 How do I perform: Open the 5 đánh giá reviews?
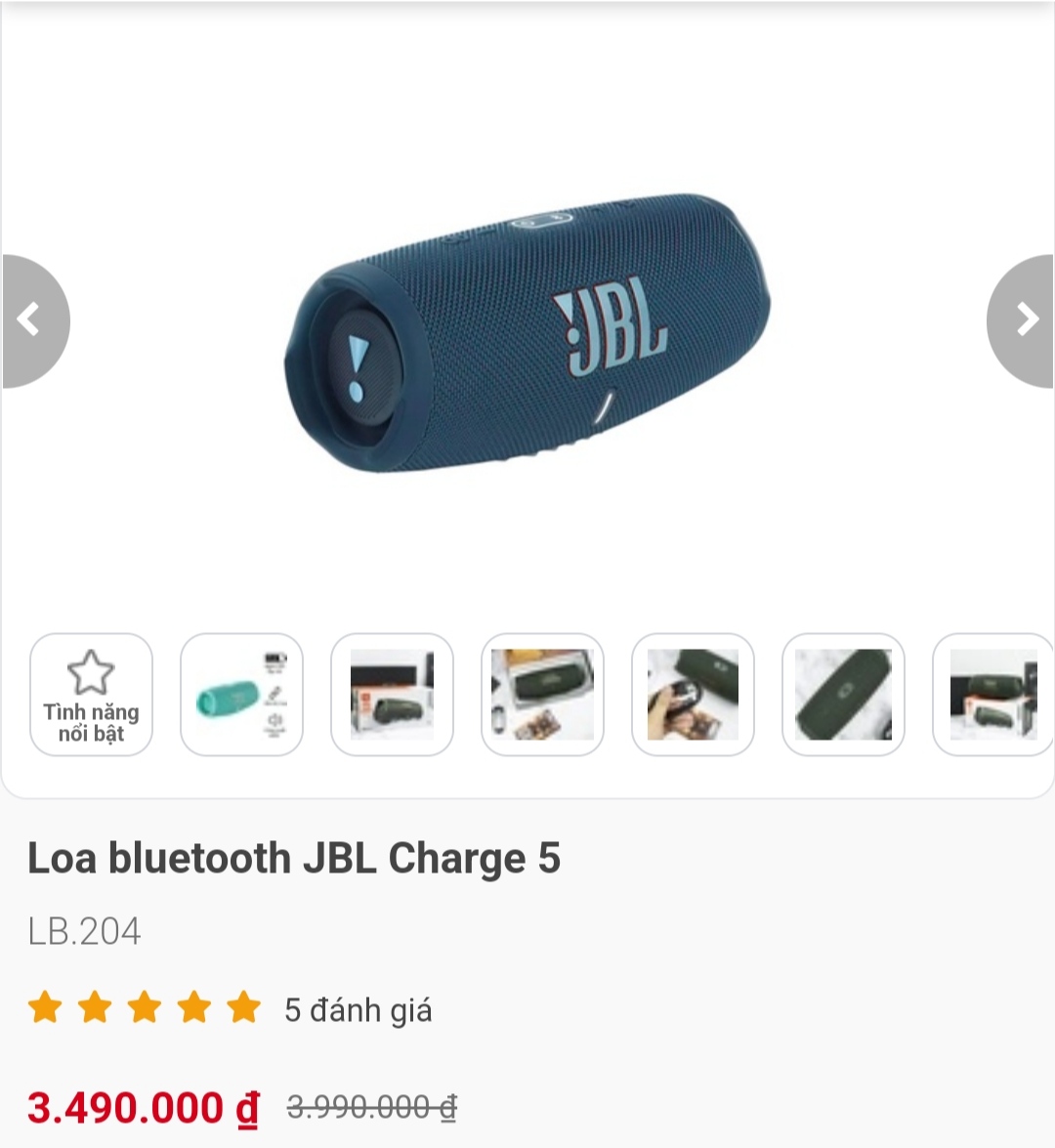[x=358, y=1010]
